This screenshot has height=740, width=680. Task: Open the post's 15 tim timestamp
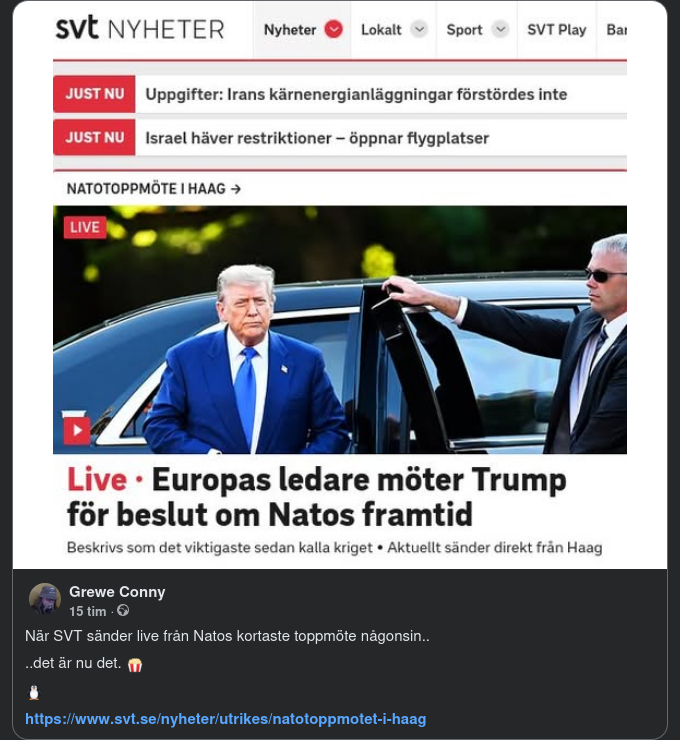pos(88,611)
